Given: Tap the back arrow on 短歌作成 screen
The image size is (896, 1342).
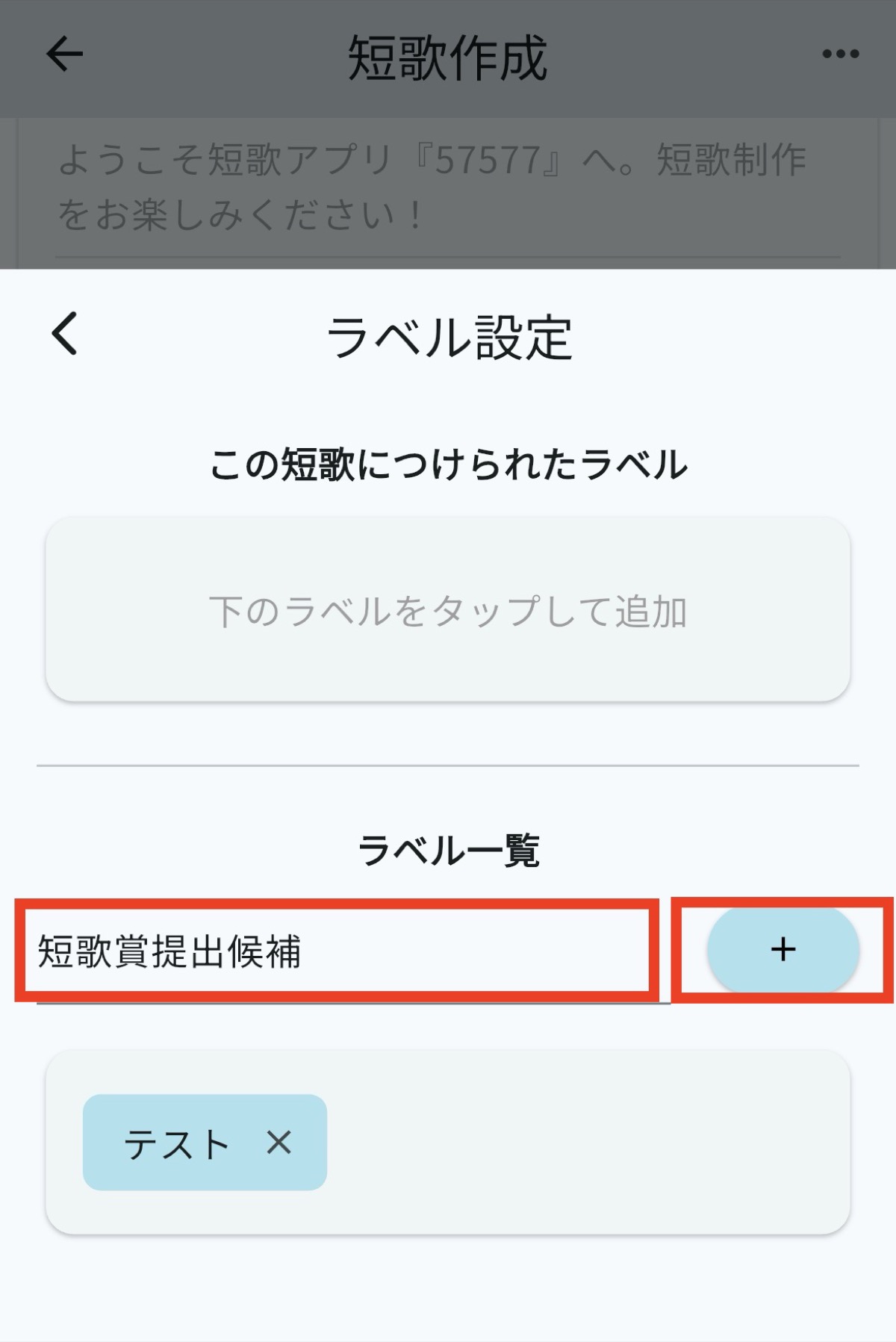Looking at the screenshot, I should 63,54.
